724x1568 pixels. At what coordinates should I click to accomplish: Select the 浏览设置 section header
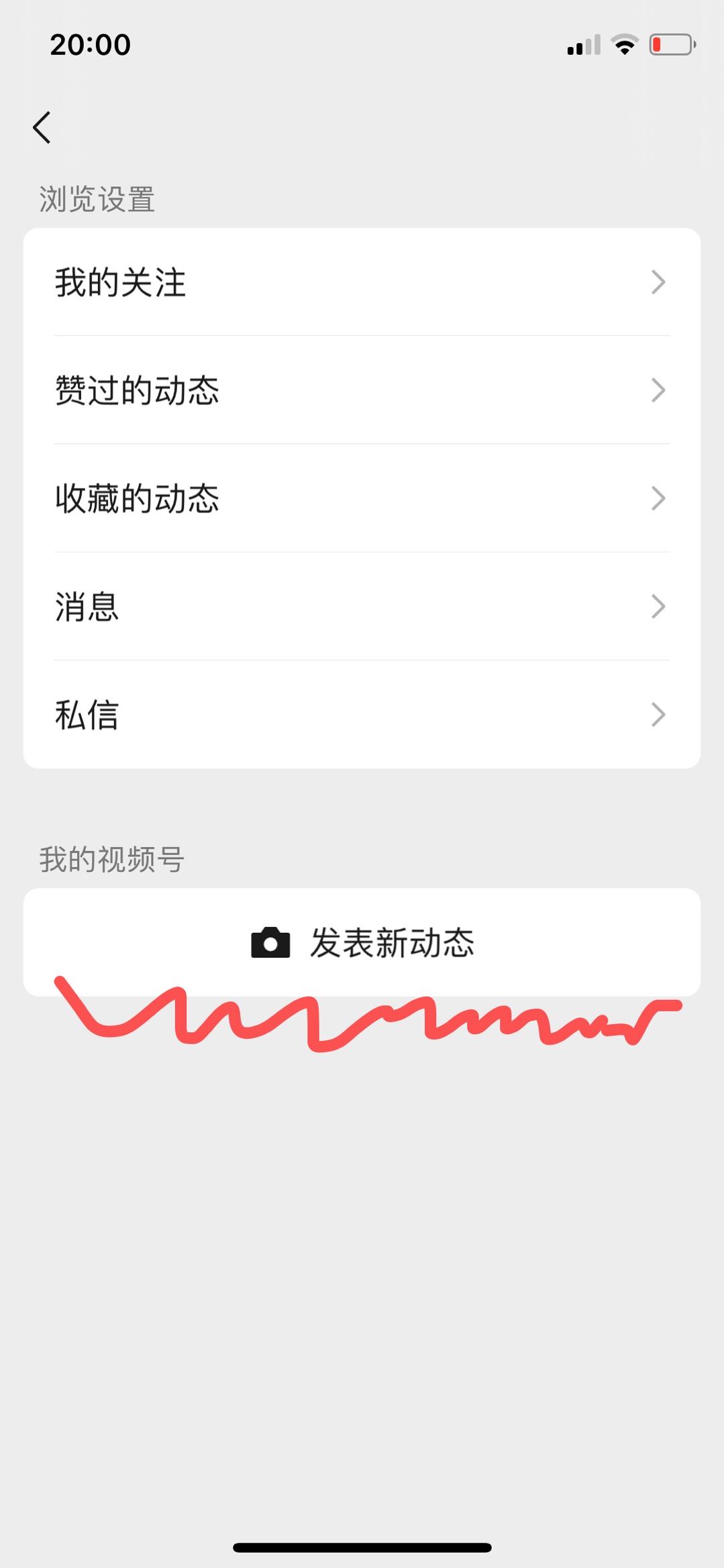tap(96, 197)
